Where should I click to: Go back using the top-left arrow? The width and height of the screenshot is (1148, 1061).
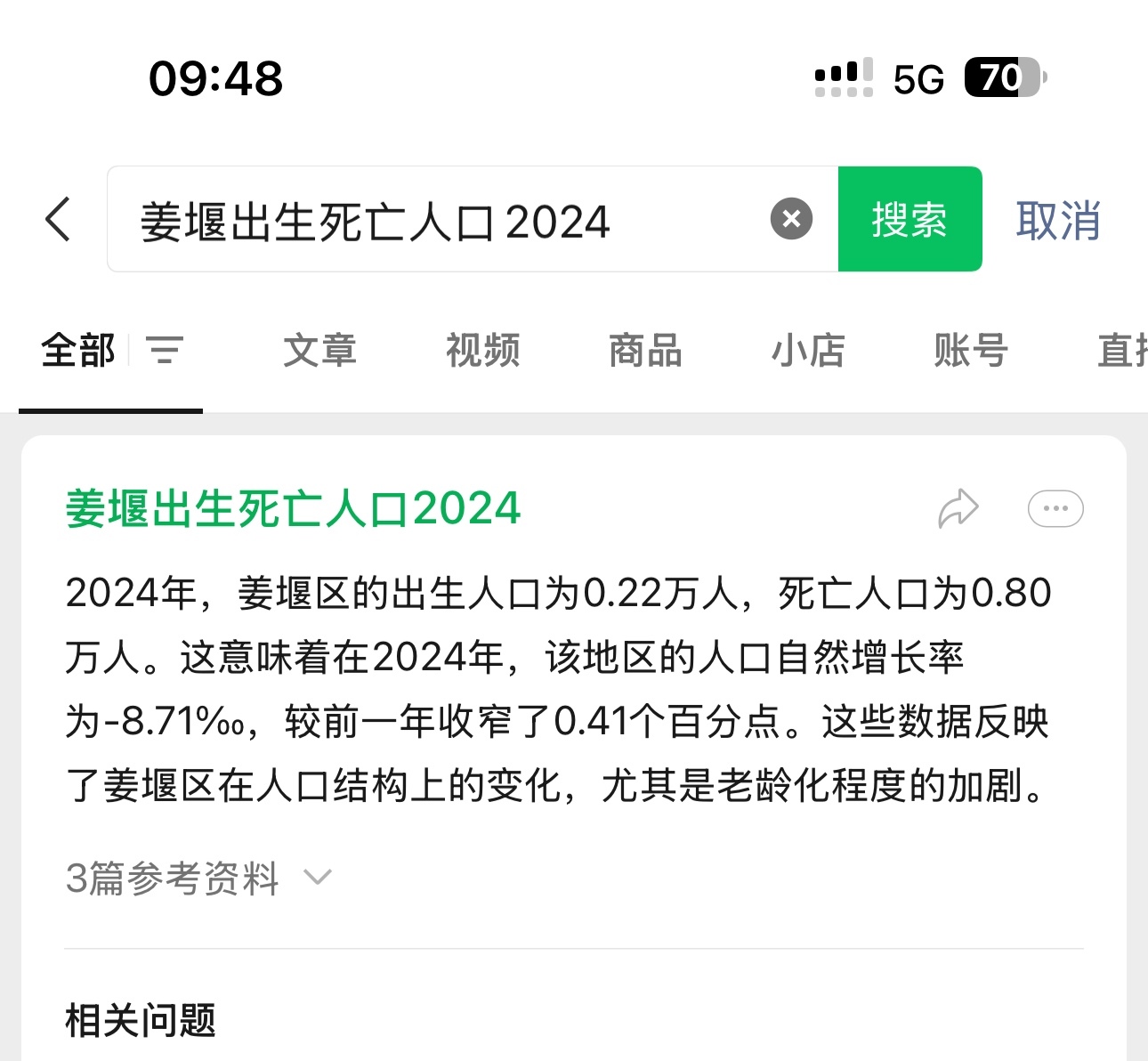point(58,219)
